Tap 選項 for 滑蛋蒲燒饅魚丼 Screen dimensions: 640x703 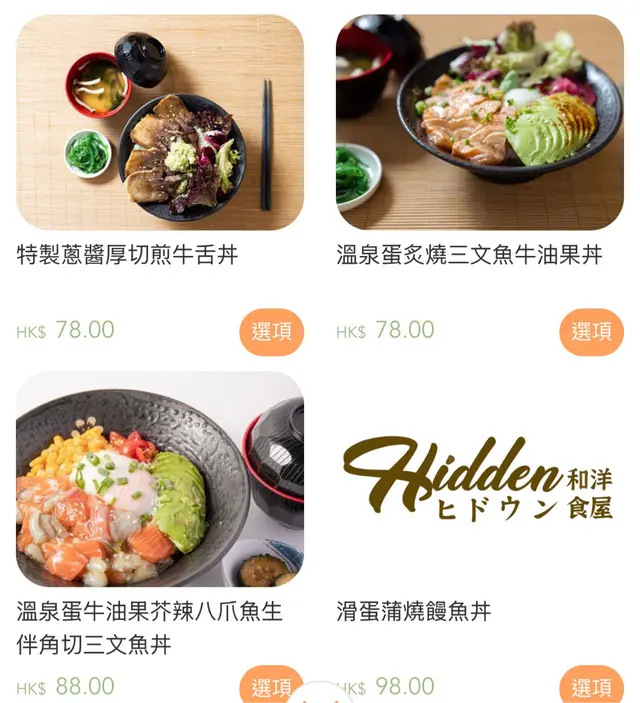[x=591, y=687]
